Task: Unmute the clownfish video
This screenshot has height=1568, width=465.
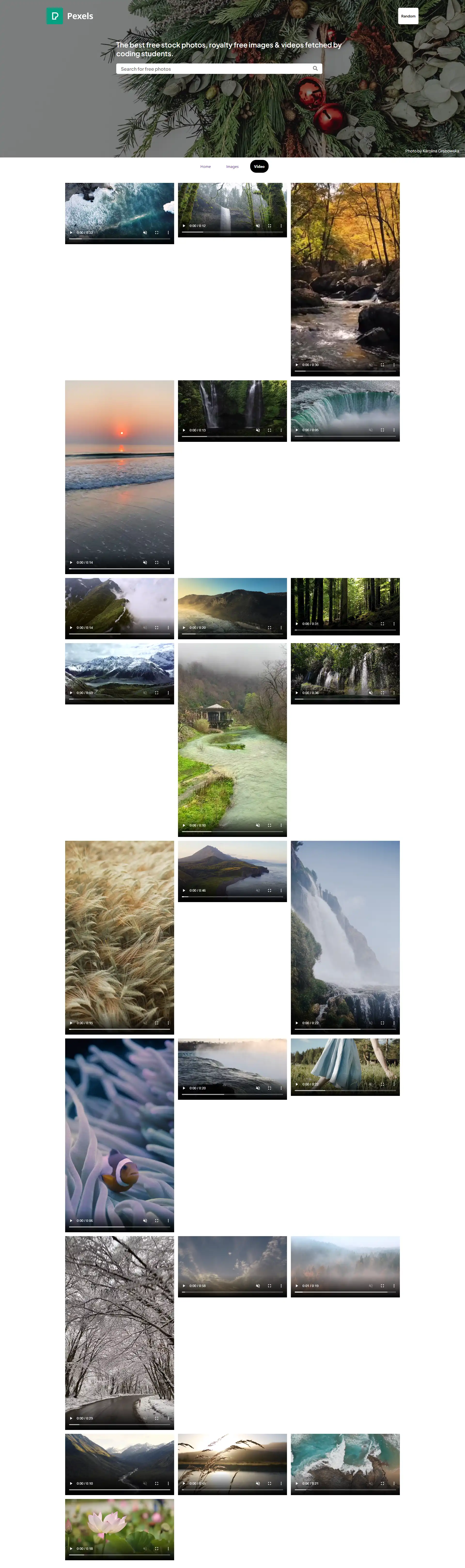Action: pos(145,1220)
